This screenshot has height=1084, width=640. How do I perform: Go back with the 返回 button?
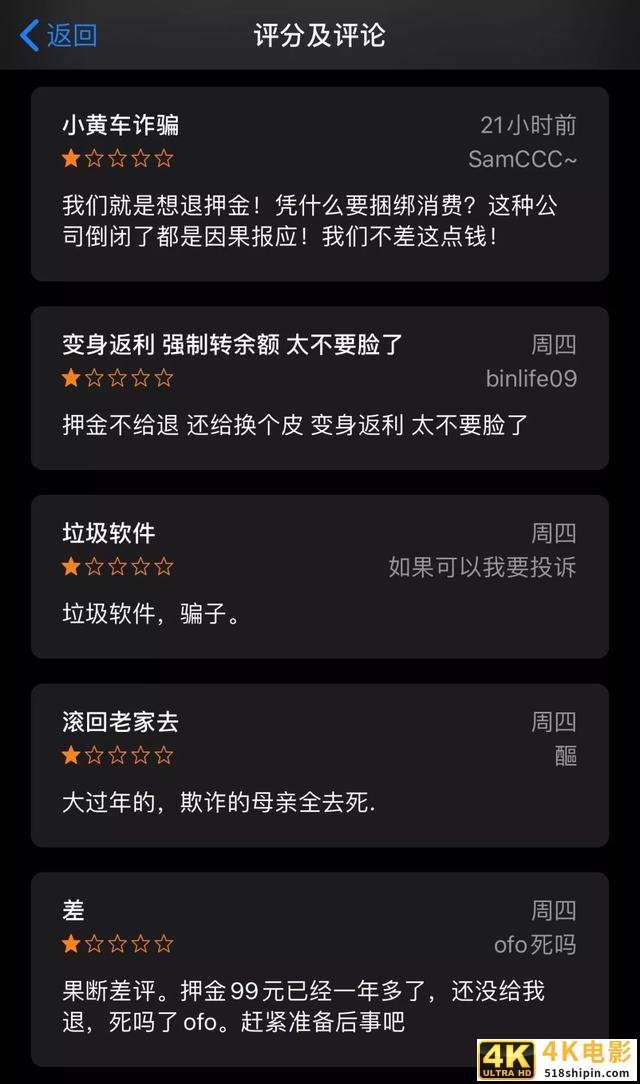(x=59, y=36)
